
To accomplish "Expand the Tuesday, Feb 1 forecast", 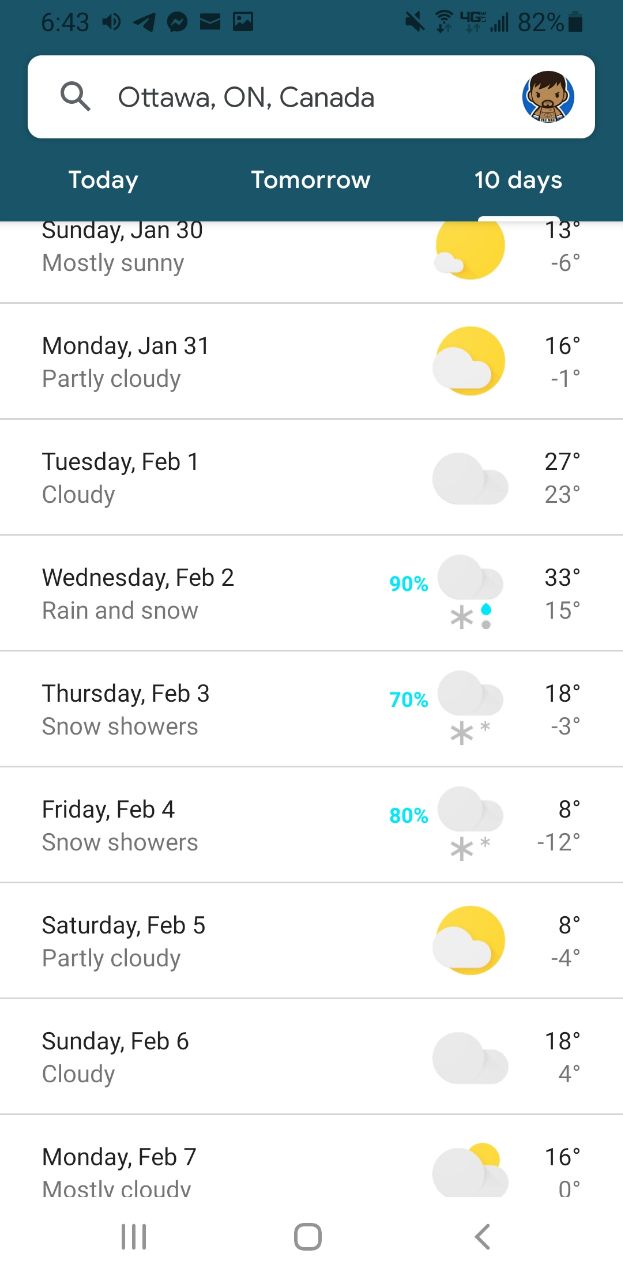I will click(x=311, y=477).
